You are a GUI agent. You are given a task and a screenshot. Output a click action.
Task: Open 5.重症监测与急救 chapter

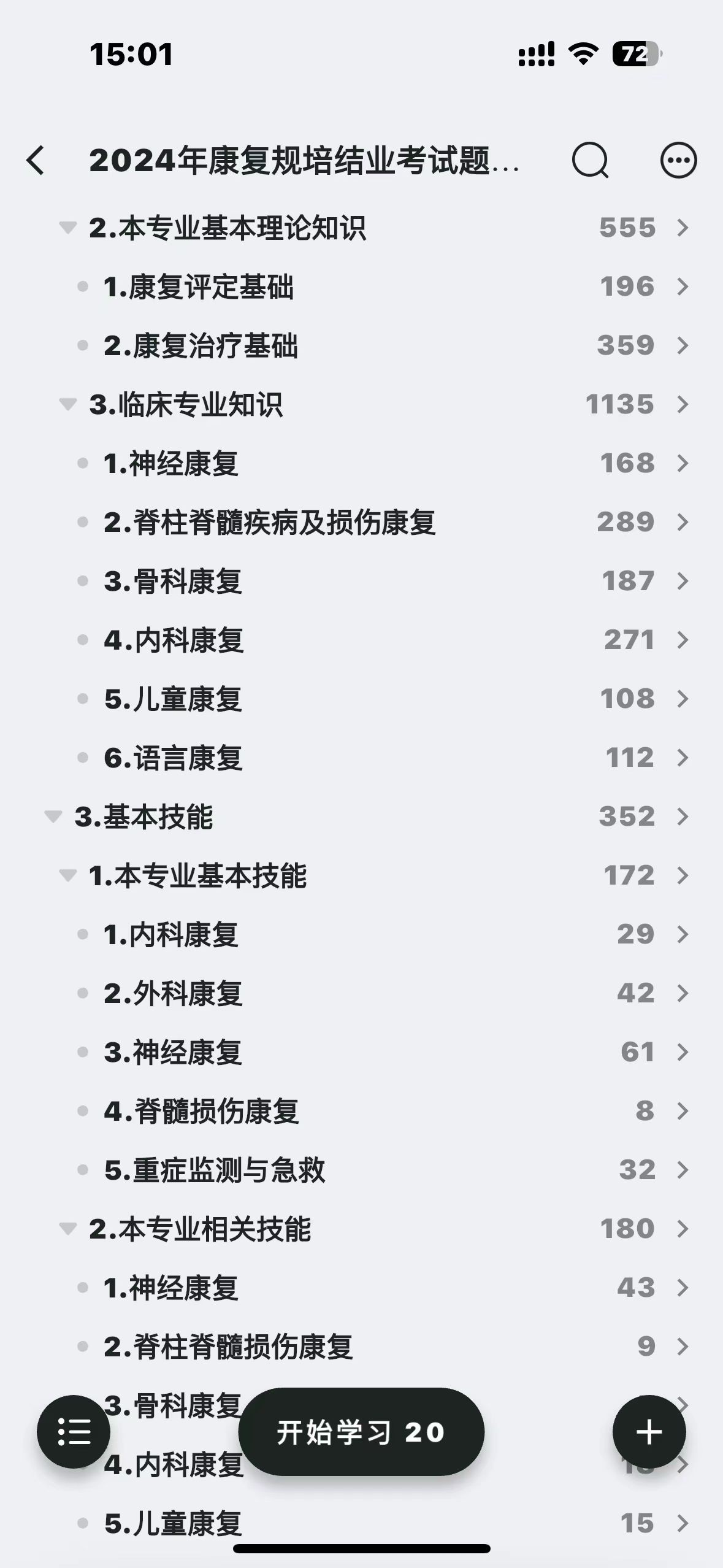click(x=361, y=1170)
